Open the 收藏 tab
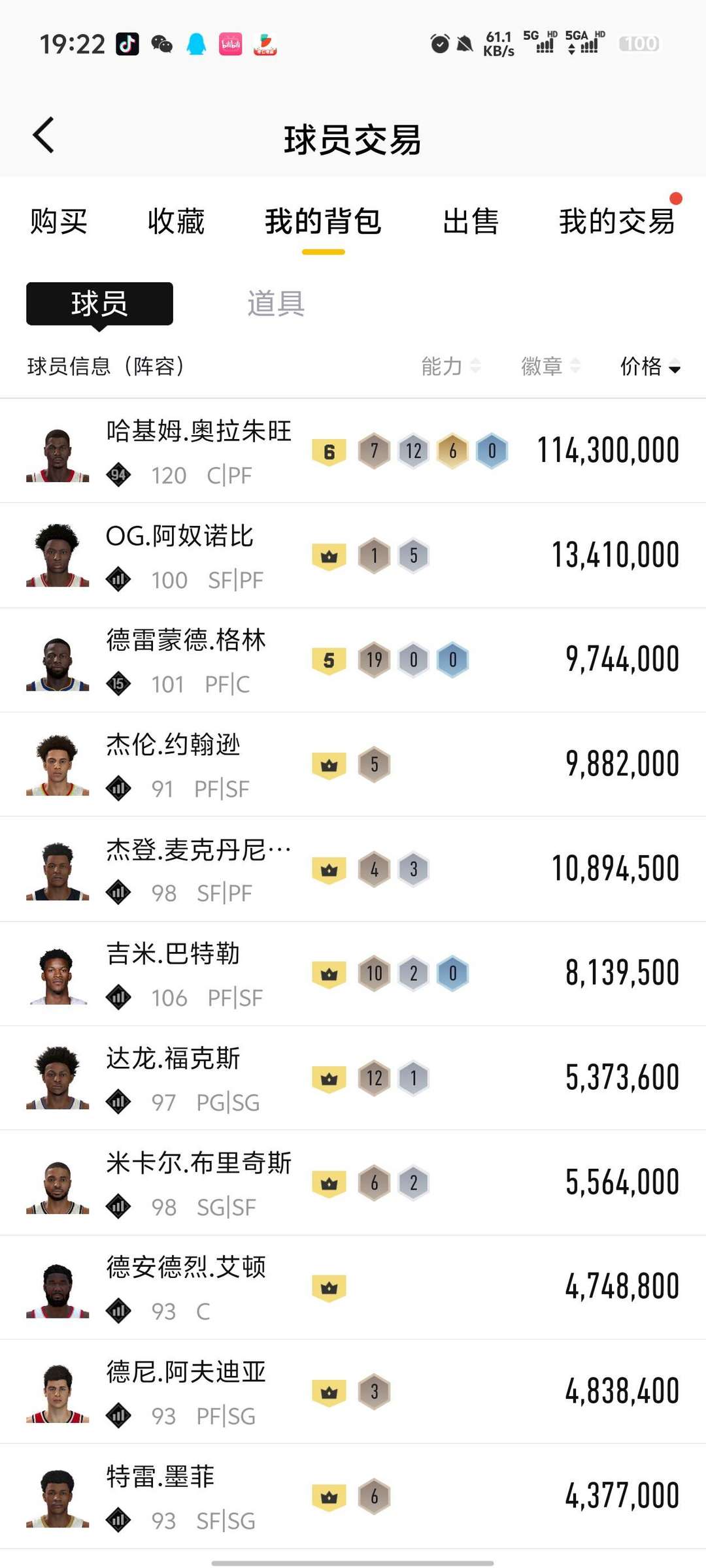Screen dimensions: 706x1568 [x=176, y=221]
